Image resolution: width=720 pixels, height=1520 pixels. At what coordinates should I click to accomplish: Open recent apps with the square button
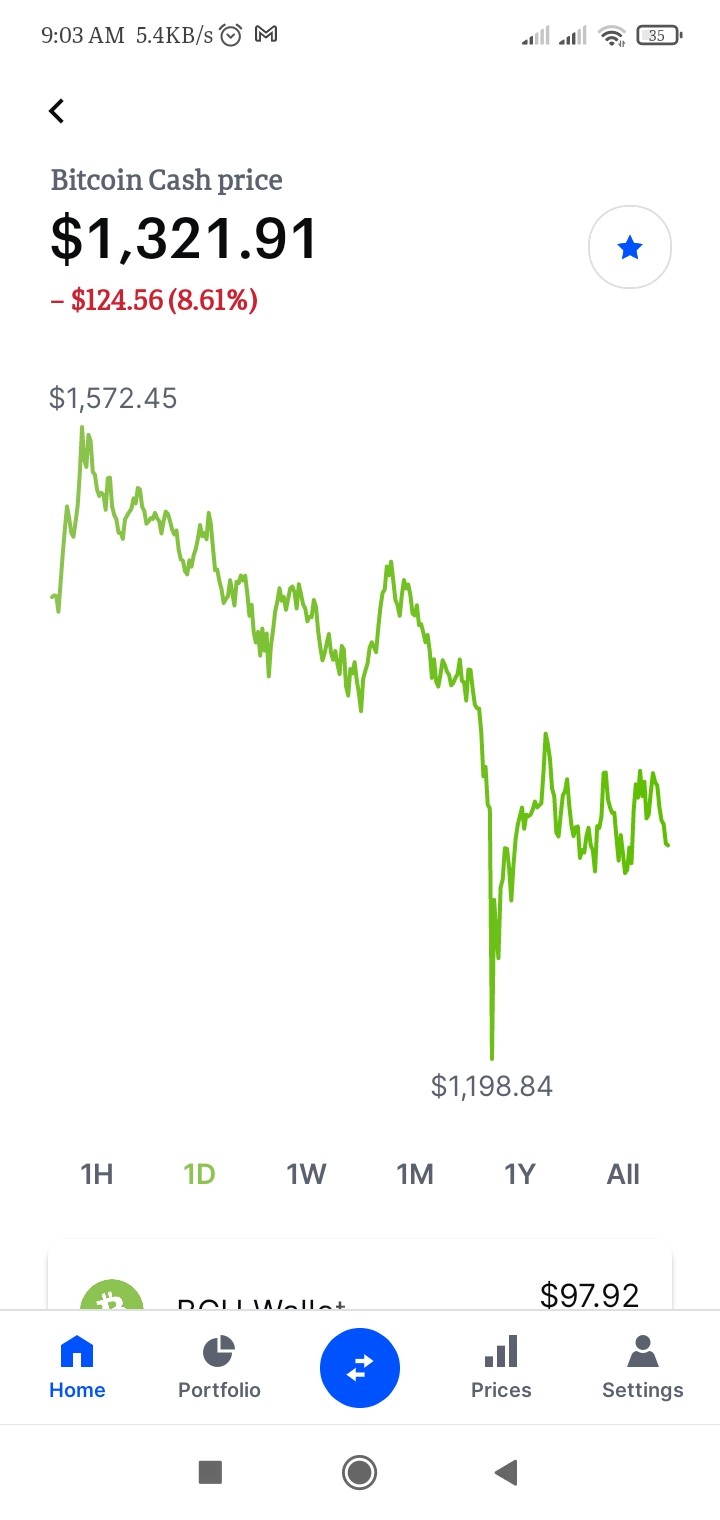(210, 1472)
